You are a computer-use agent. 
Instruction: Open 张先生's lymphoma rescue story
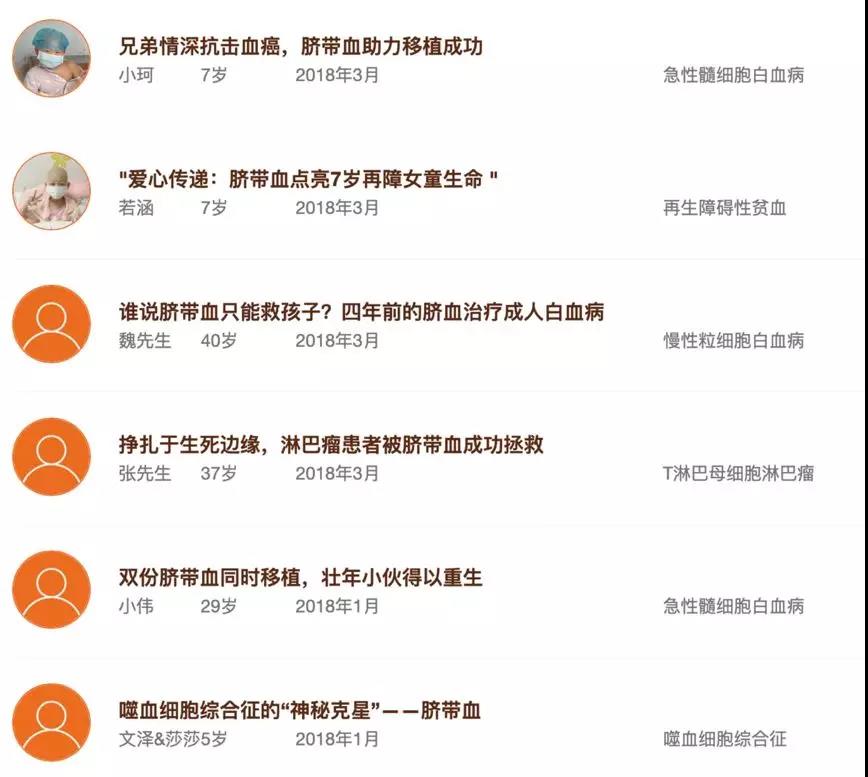coord(331,445)
